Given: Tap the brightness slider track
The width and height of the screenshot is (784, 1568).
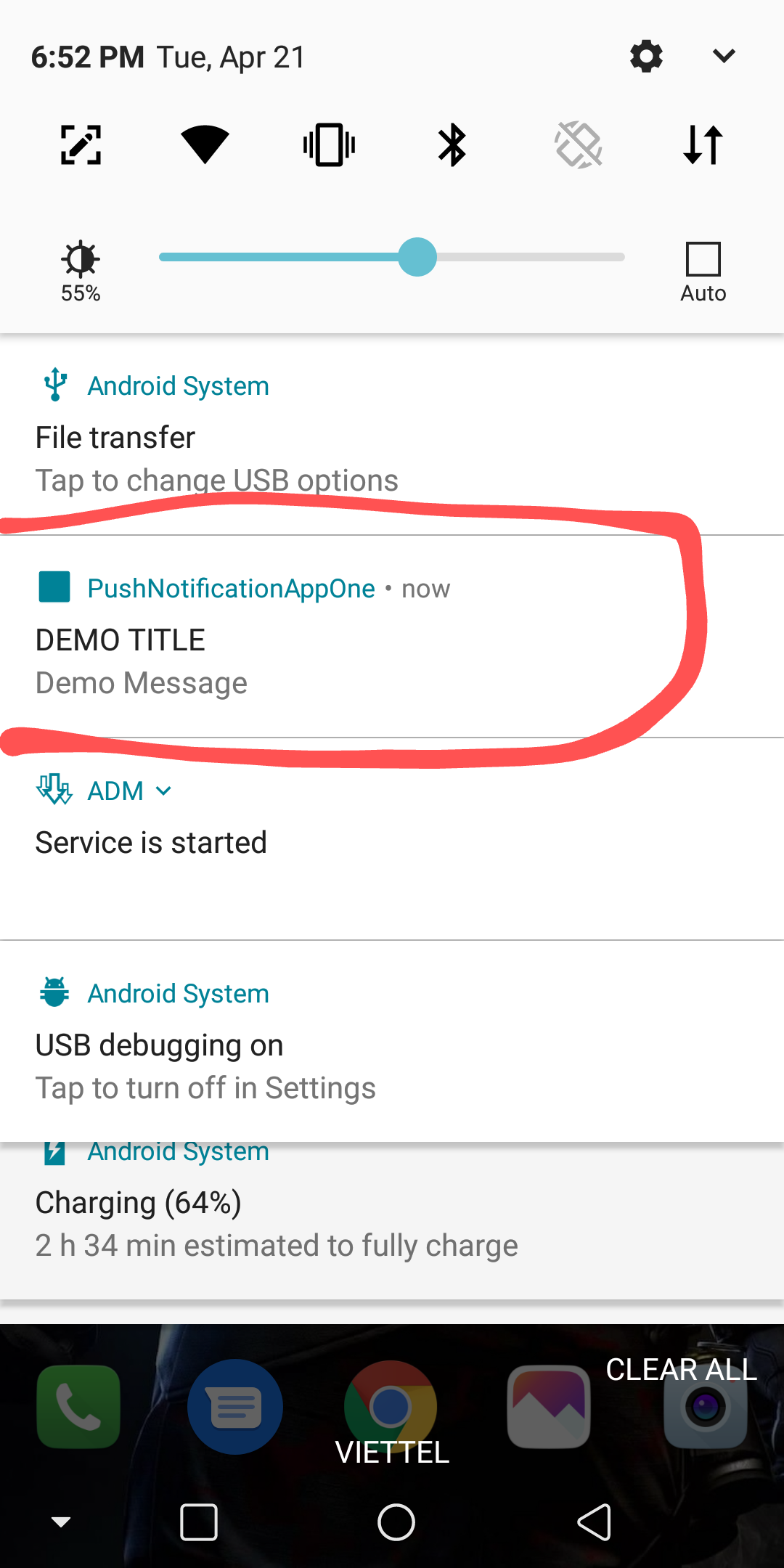Looking at the screenshot, I should coord(508,257).
